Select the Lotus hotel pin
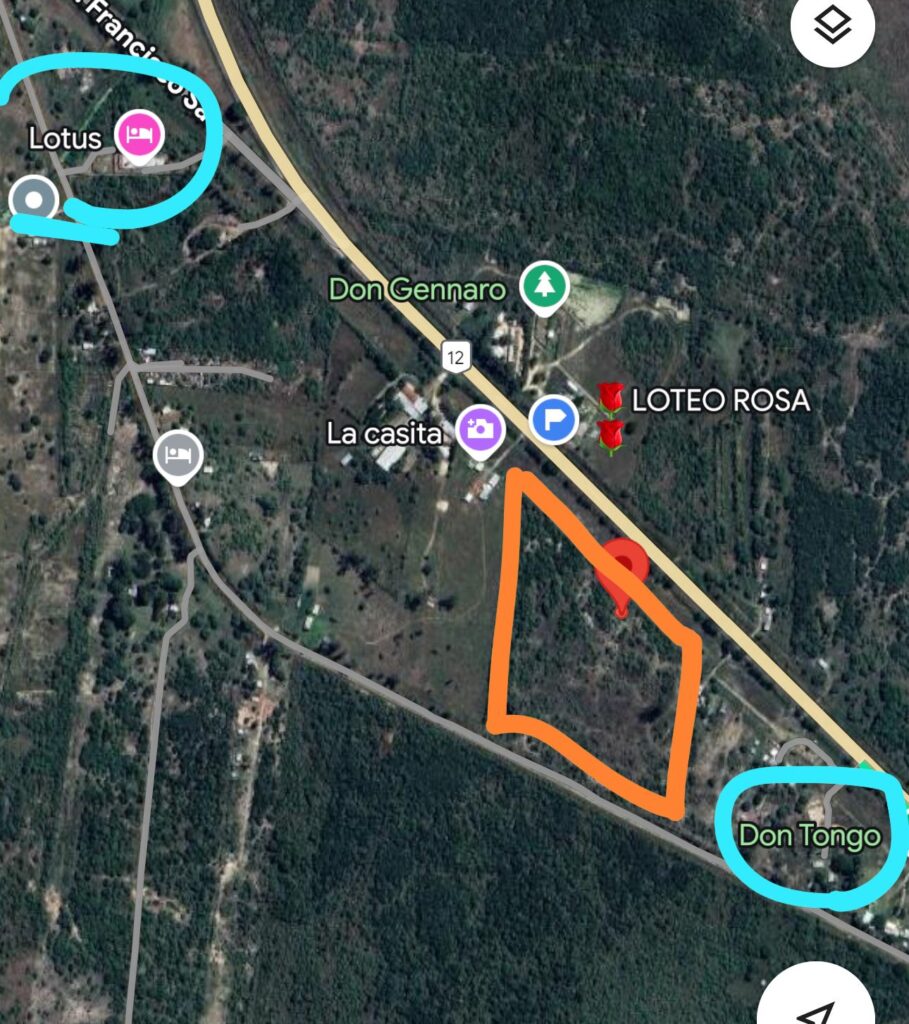This screenshot has height=1024, width=909. point(139,135)
